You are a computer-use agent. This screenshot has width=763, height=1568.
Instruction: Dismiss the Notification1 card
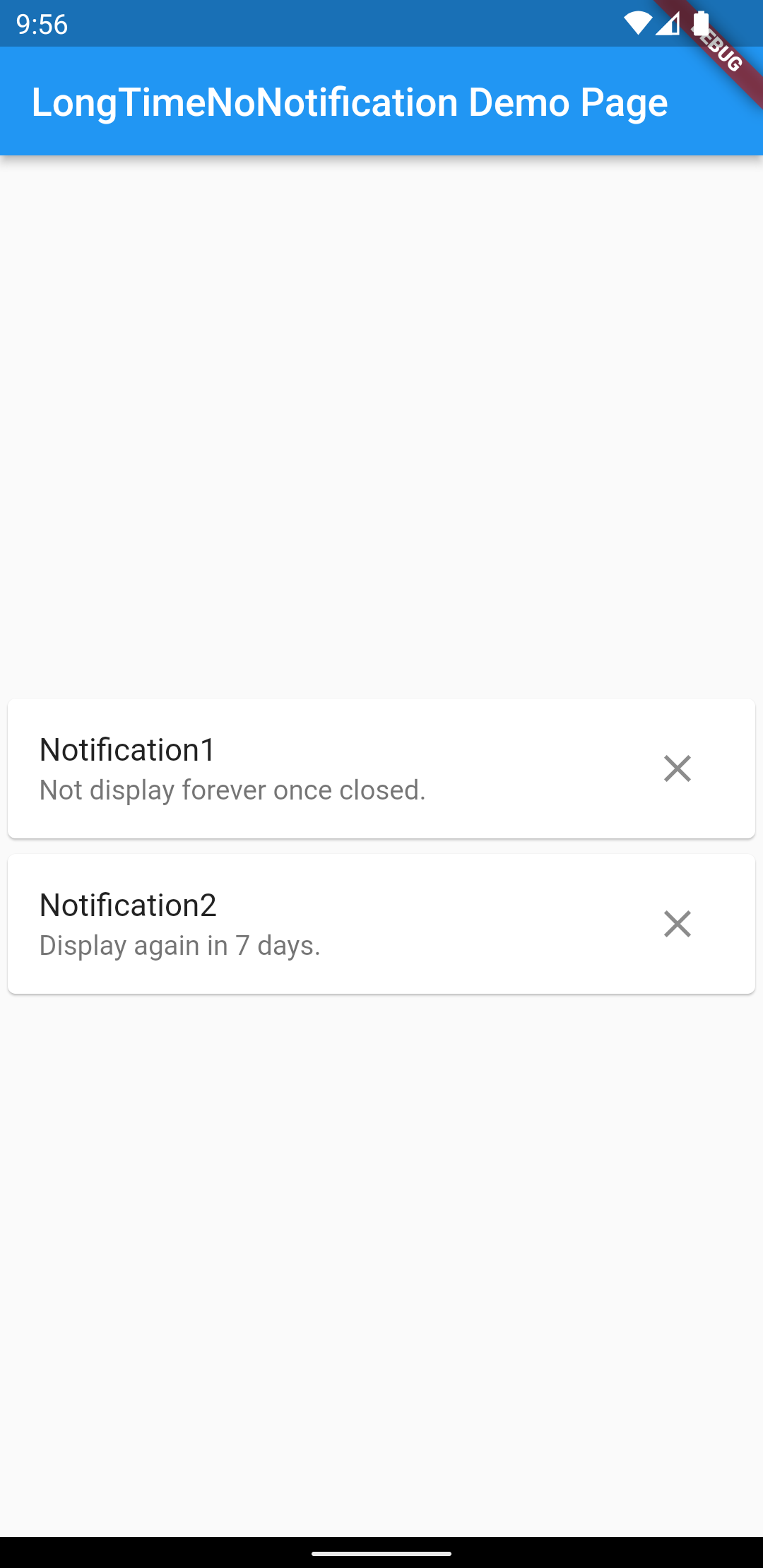677,768
